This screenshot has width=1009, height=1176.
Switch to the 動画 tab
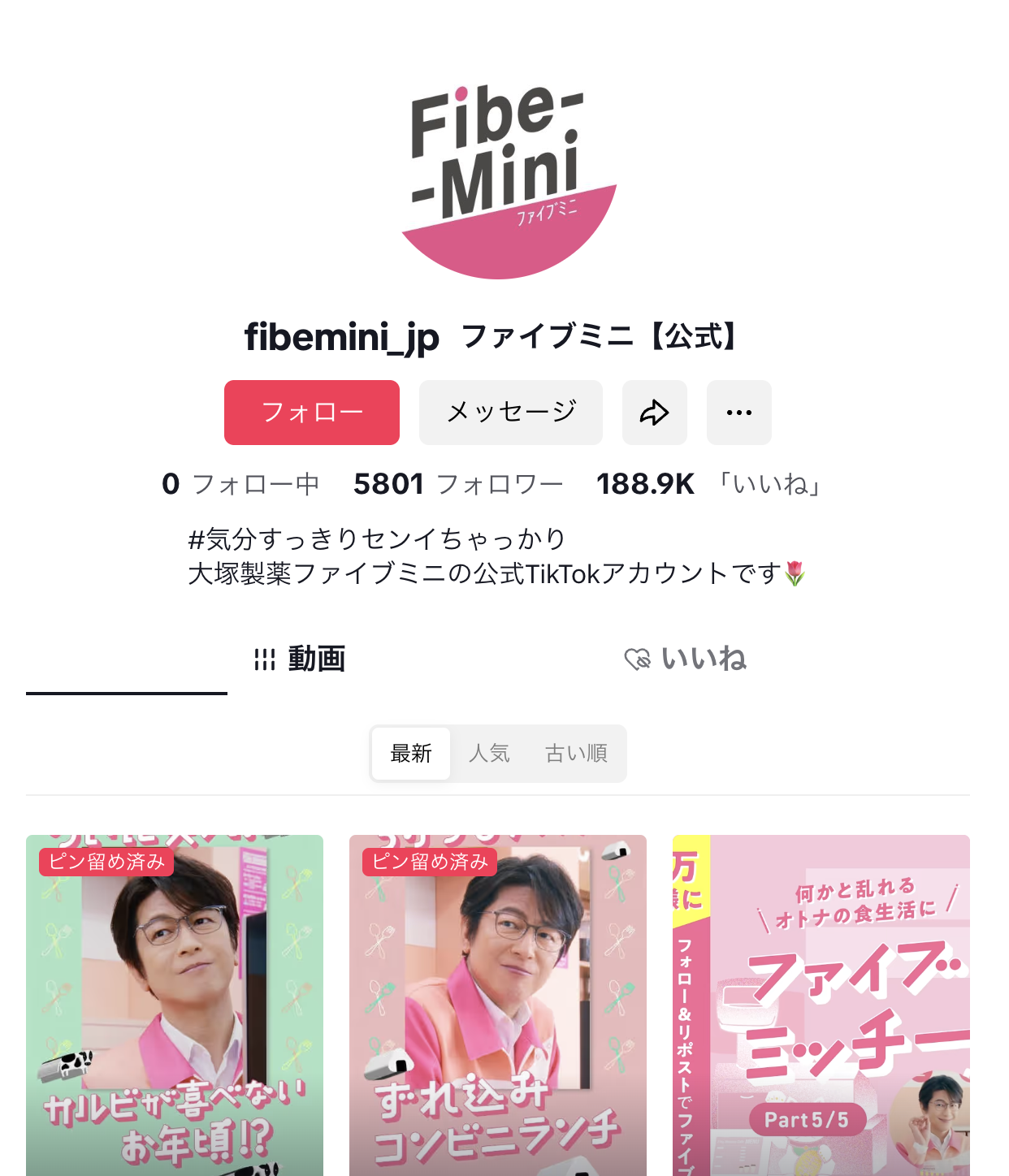pos(300,659)
